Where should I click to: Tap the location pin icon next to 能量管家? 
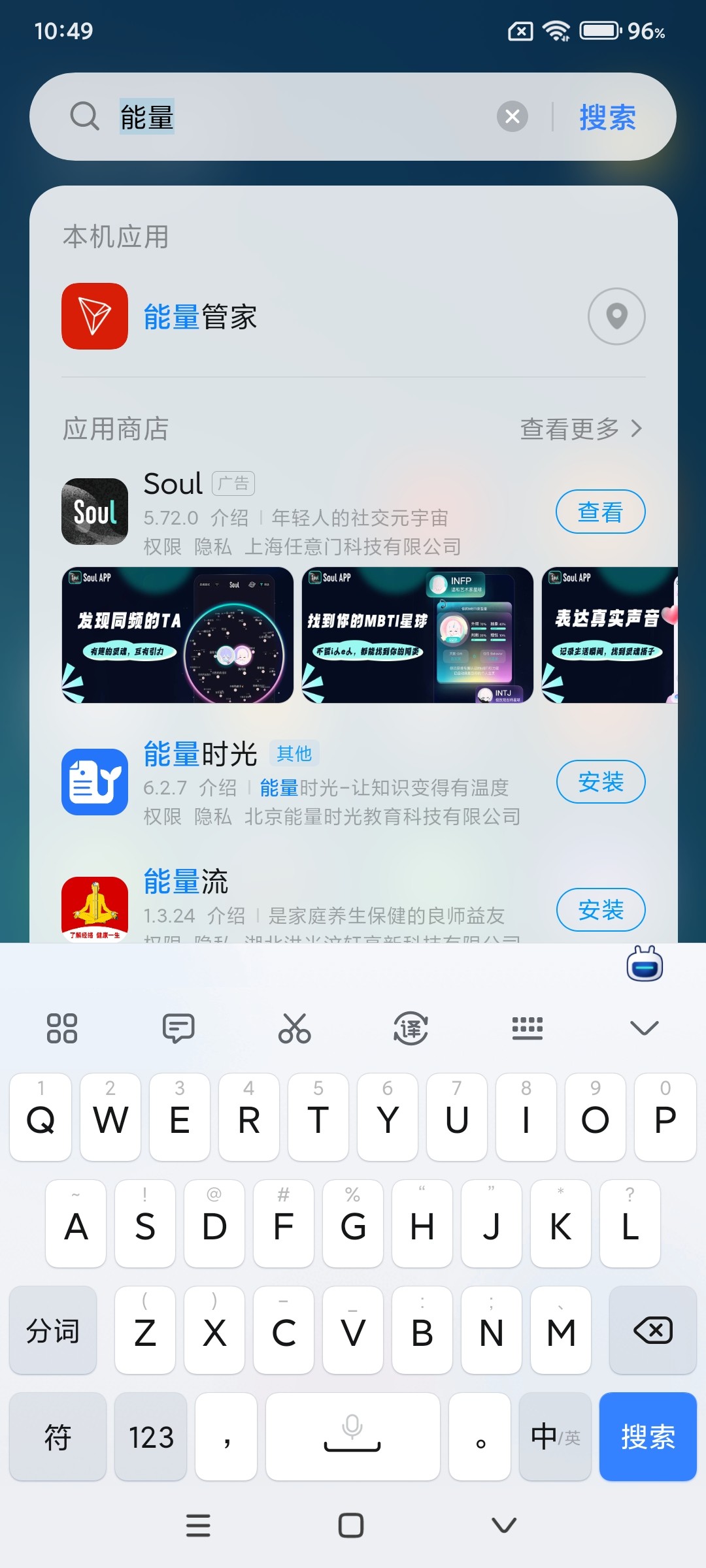616,317
